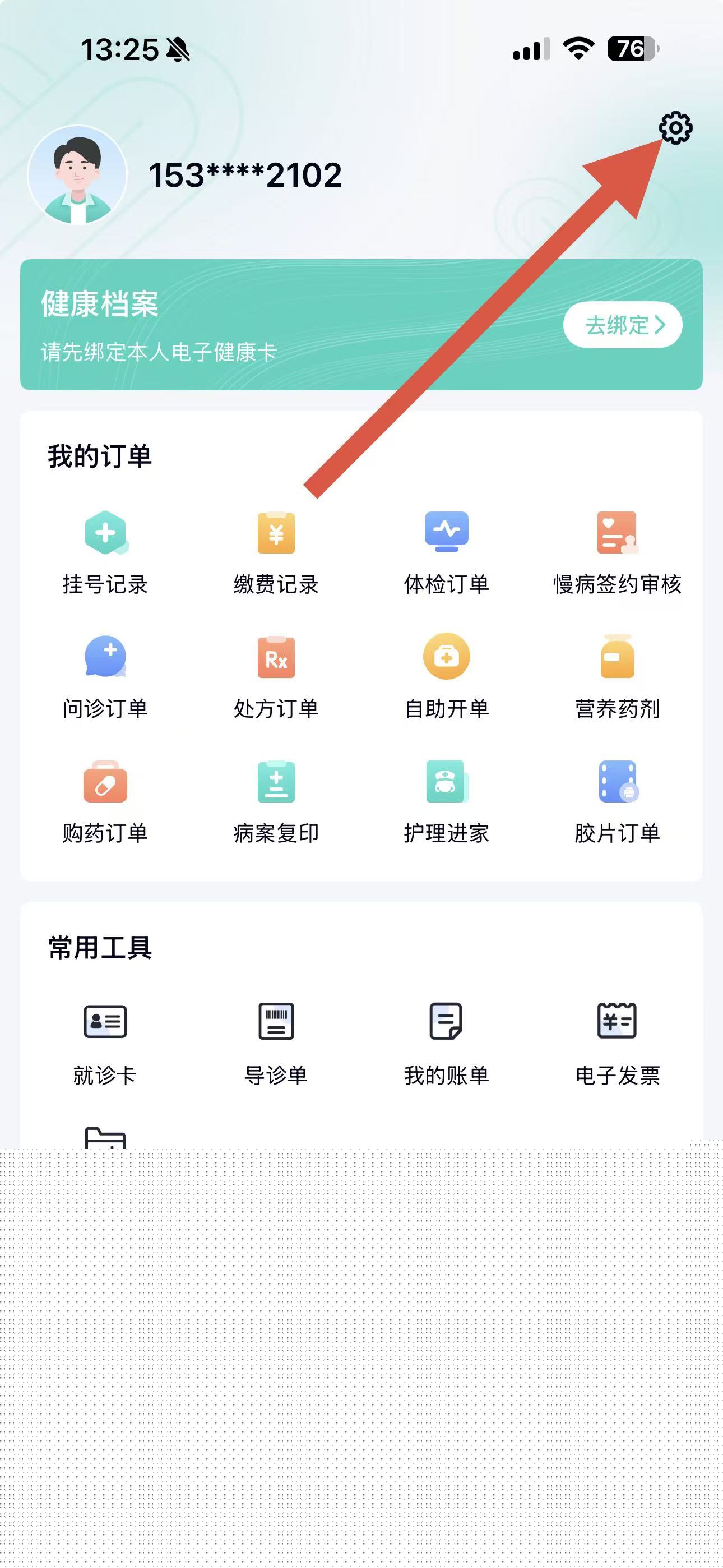Open 就诊卡 patient card tool
Screen dimensions: 723x1568
pos(105,1043)
